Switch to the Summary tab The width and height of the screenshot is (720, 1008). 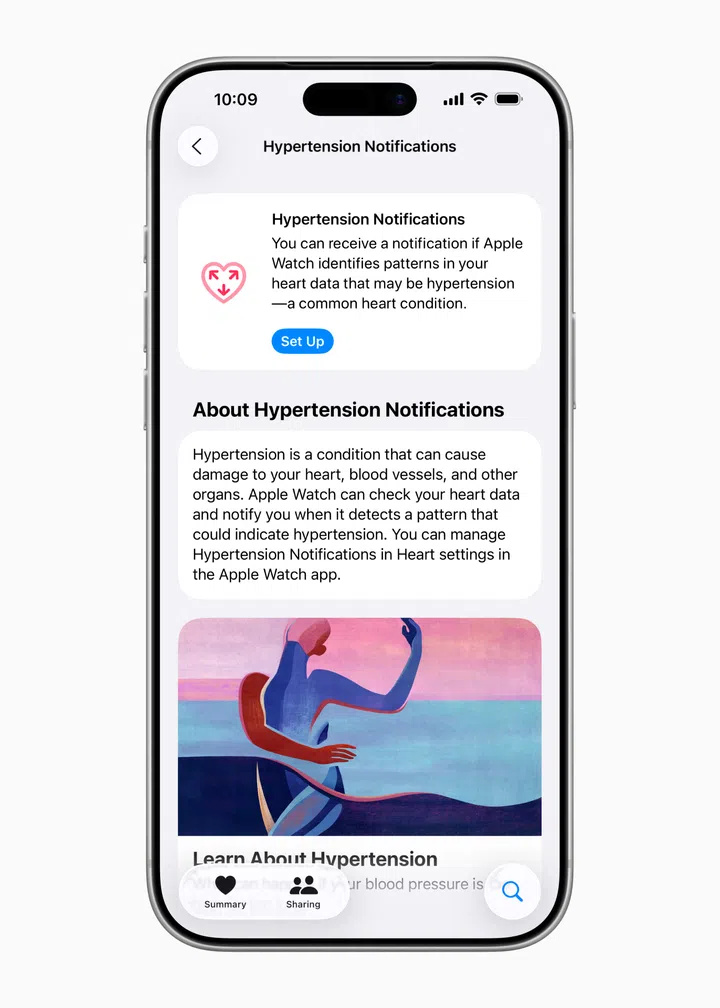tap(225, 891)
